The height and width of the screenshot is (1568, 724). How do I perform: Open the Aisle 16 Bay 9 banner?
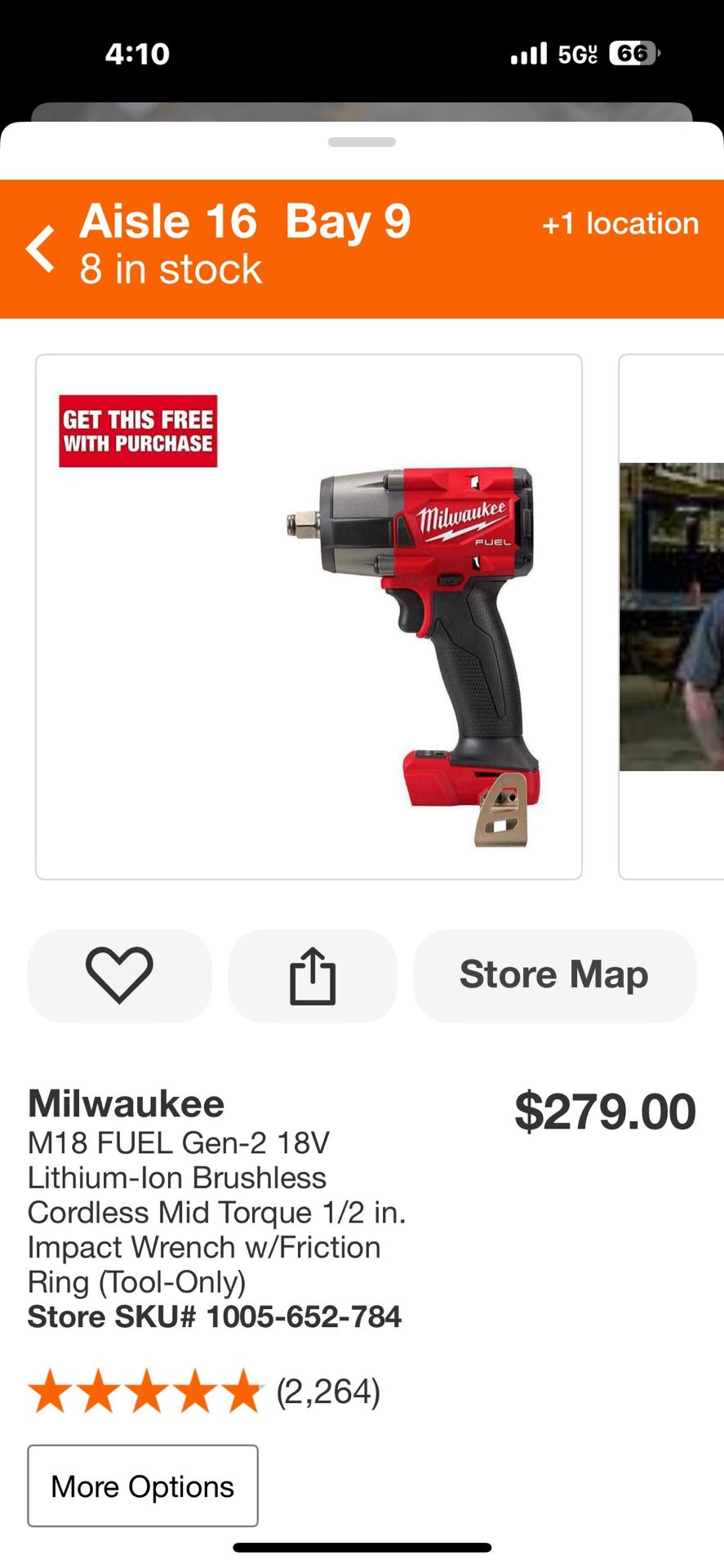tap(243, 219)
